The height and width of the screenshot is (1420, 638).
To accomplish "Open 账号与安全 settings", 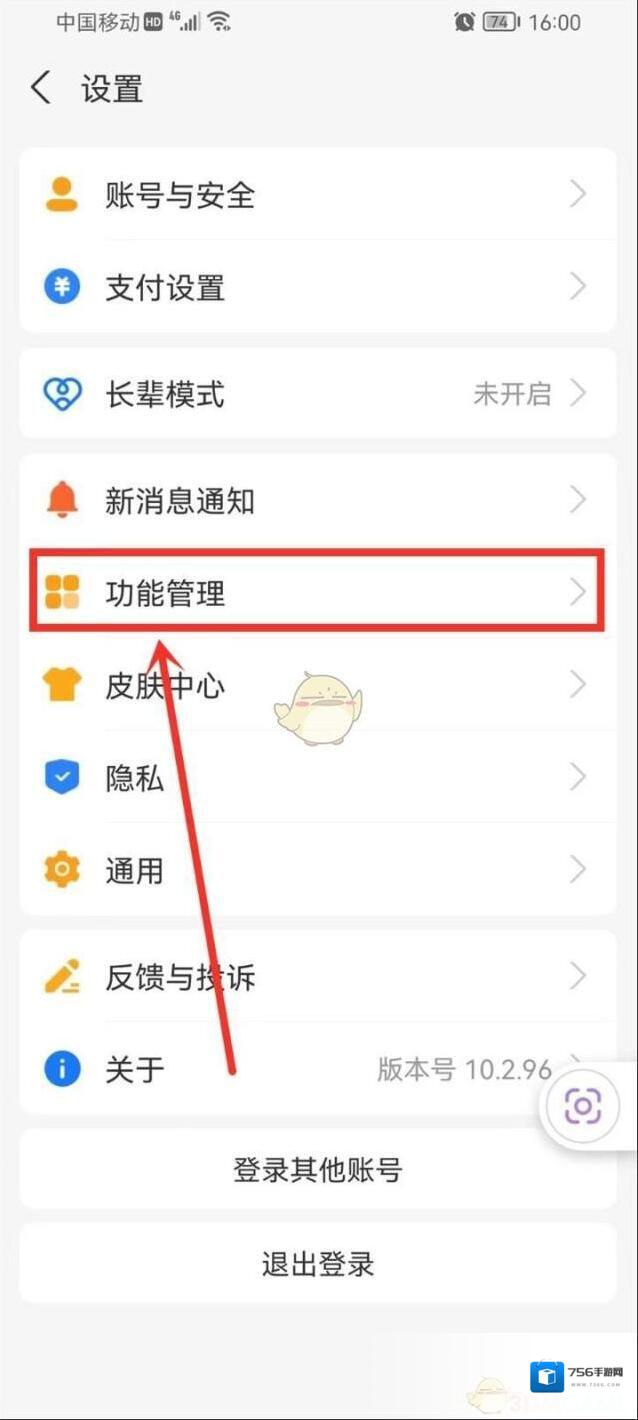I will 317,195.
